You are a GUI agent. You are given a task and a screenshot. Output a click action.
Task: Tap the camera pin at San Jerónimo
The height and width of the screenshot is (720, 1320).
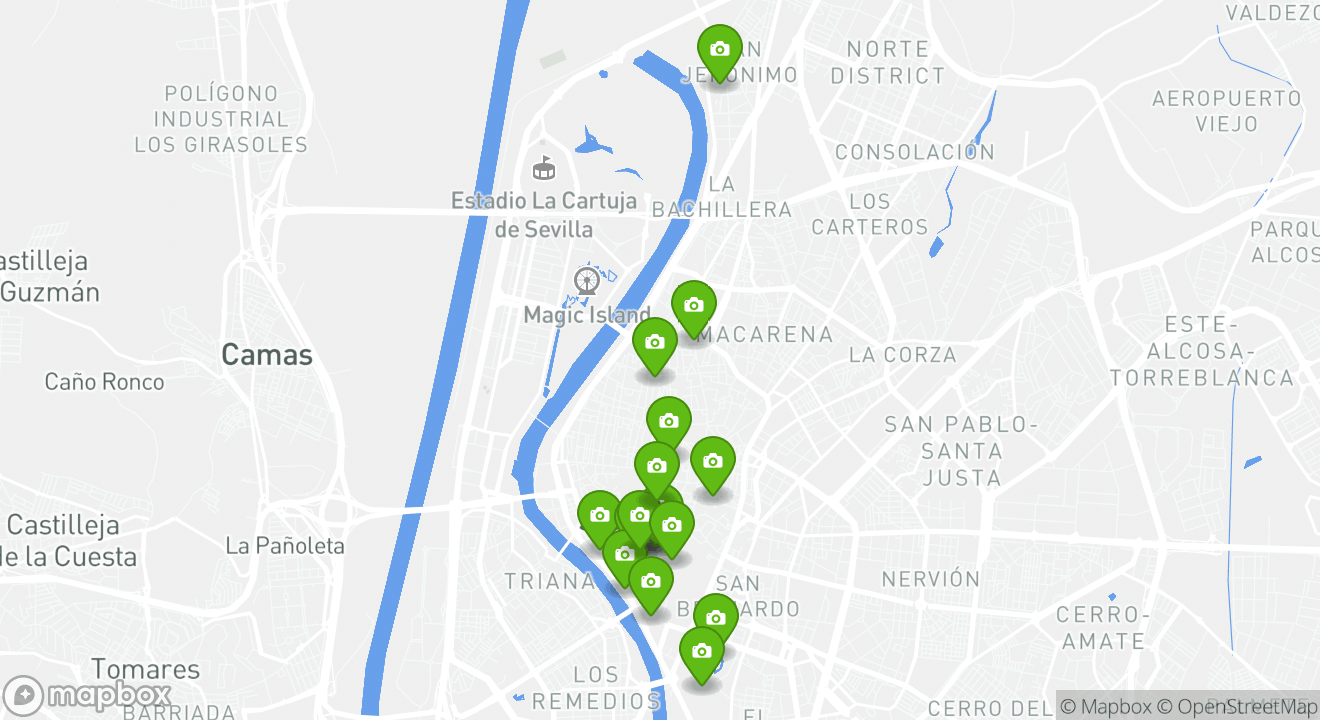(x=719, y=49)
